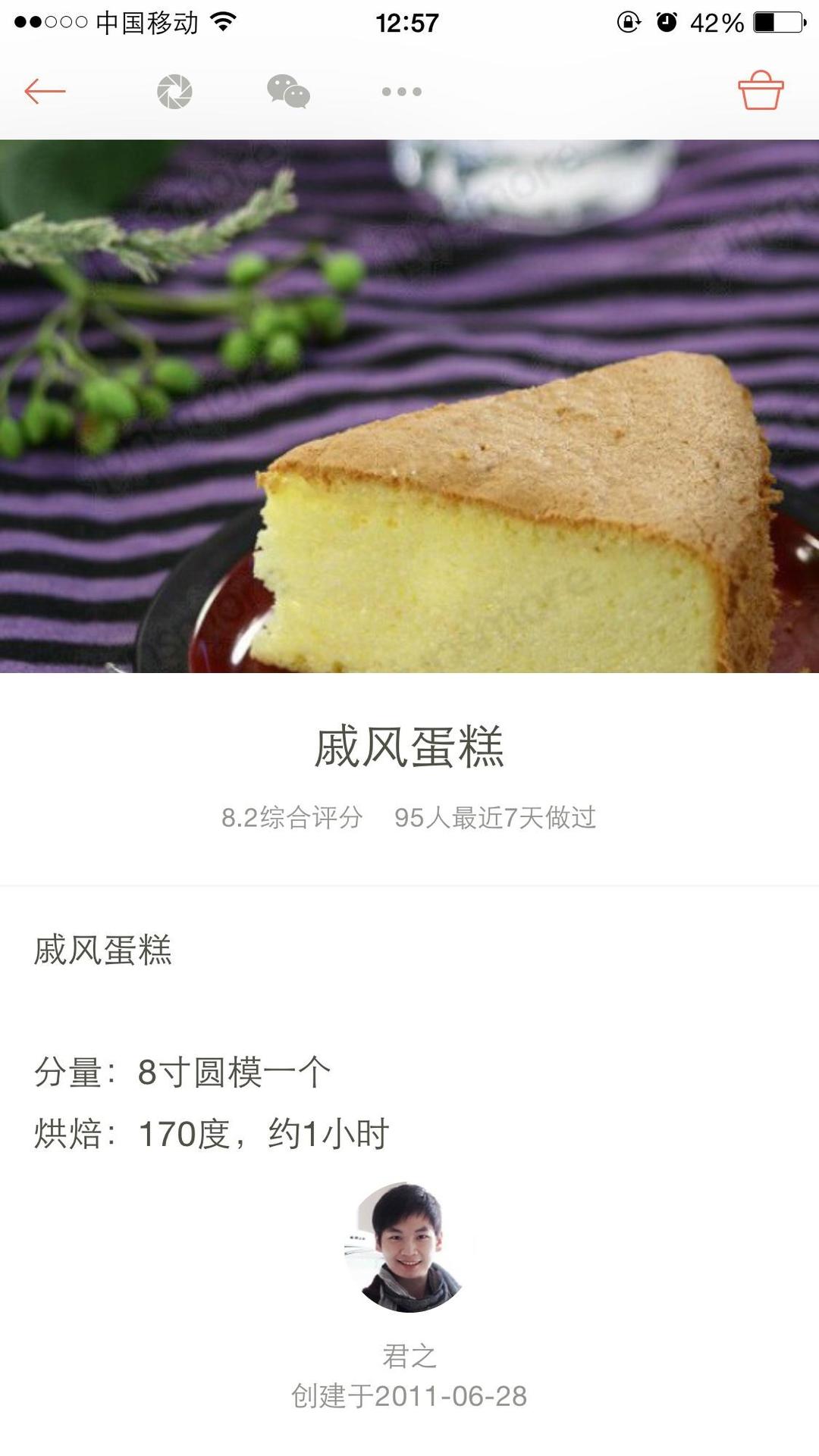Tap the Wi-Fi icon in status bar
Image resolution: width=819 pixels, height=1456 pixels.
click(x=223, y=21)
